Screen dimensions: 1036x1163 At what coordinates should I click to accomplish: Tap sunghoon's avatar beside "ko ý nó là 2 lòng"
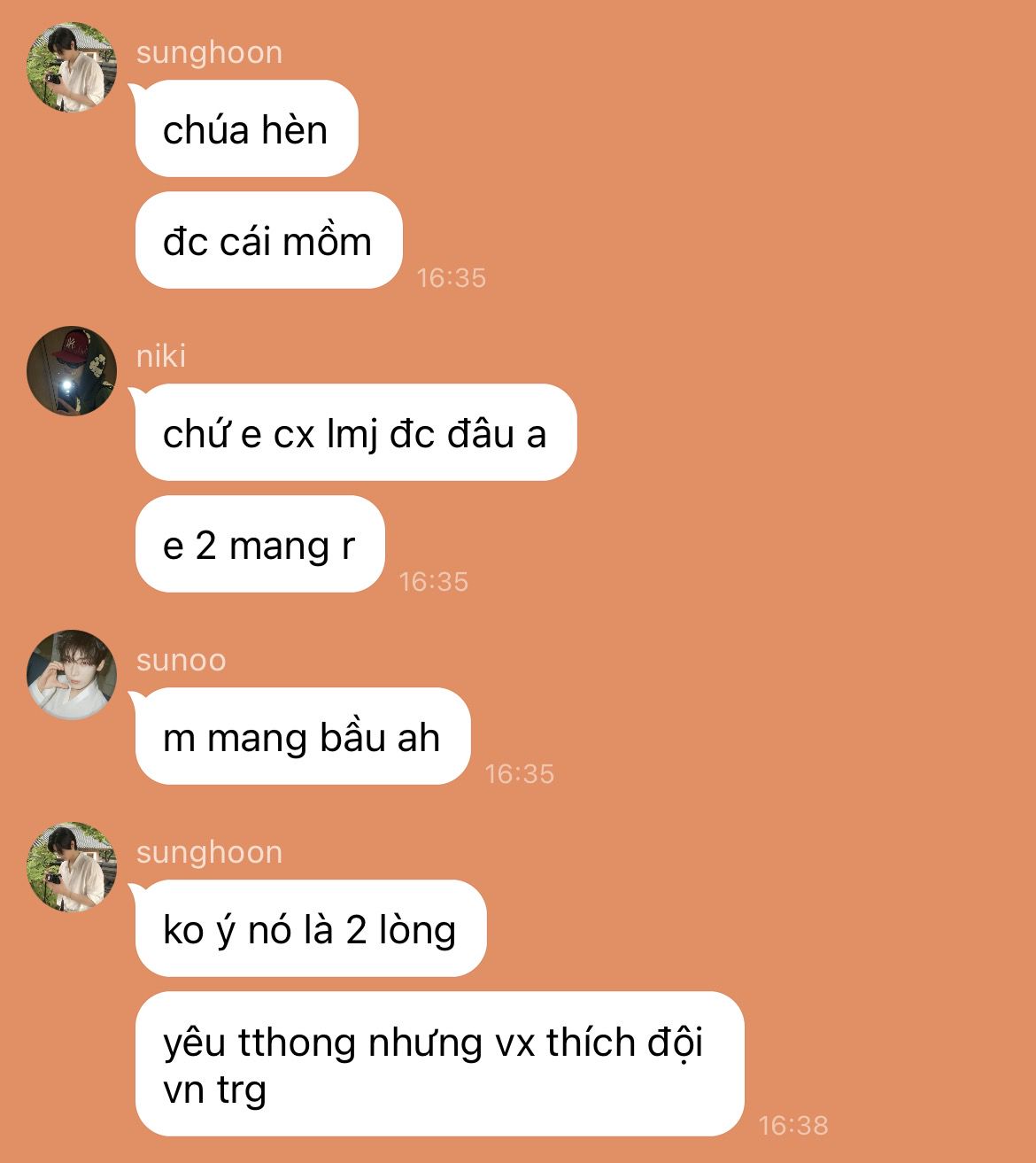(72, 867)
